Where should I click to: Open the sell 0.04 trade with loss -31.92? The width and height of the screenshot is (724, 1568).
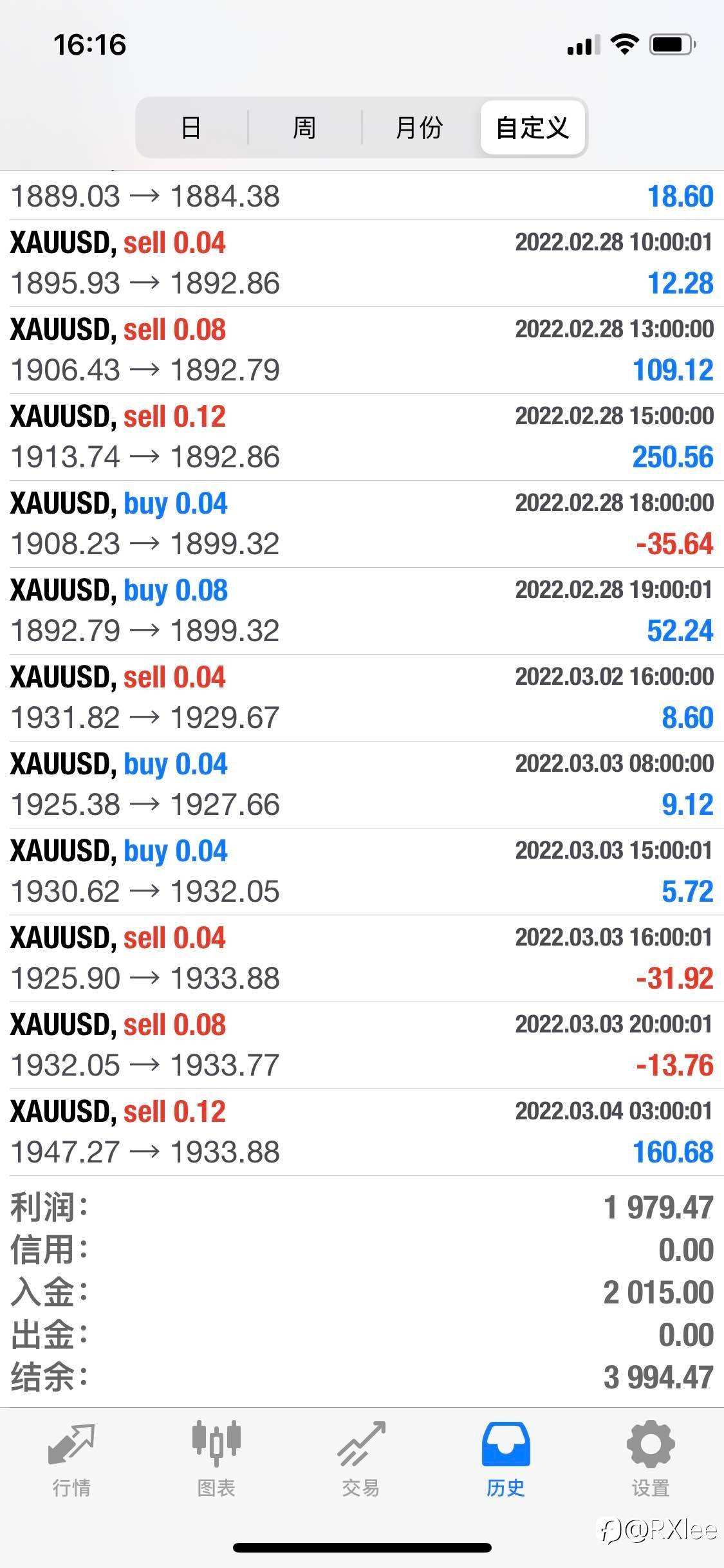coord(362,958)
